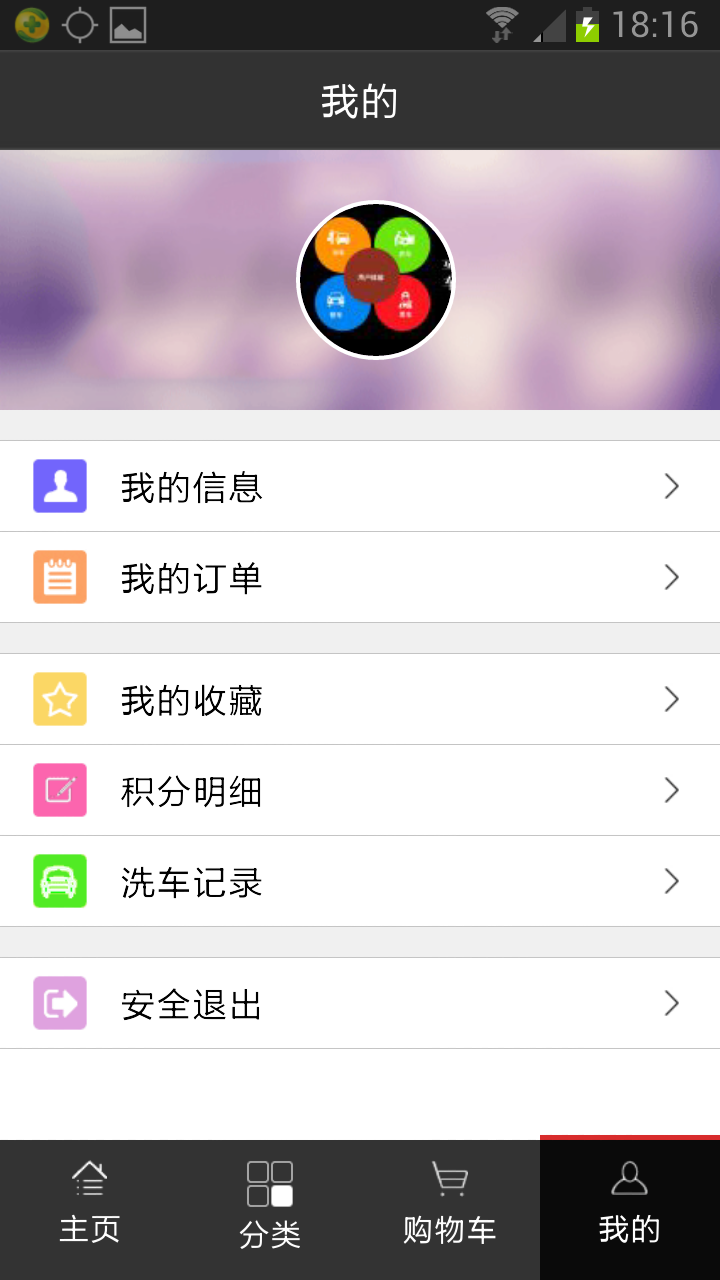Open 我的信息 via the person icon
This screenshot has width=720, height=1280.
59,486
